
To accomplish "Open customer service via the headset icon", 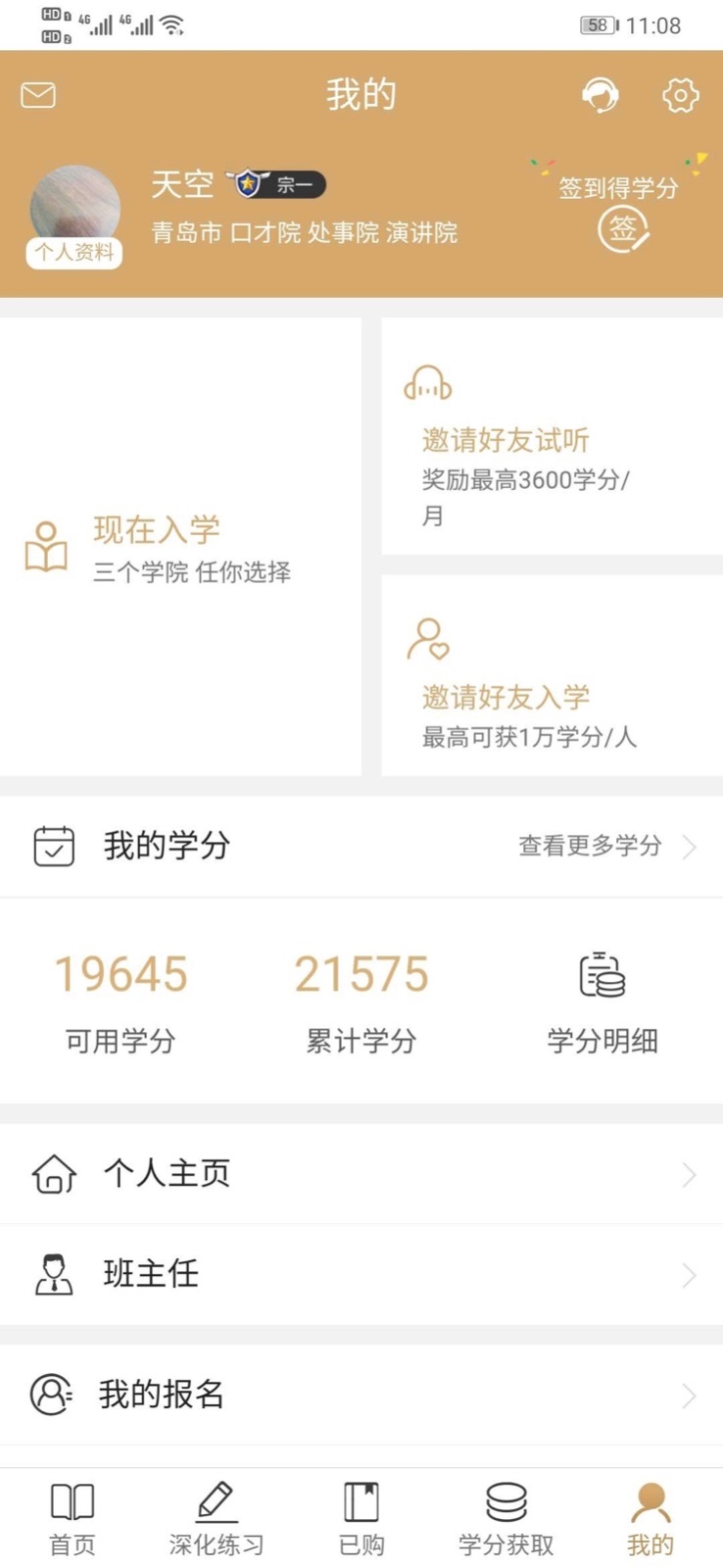I will (x=602, y=94).
